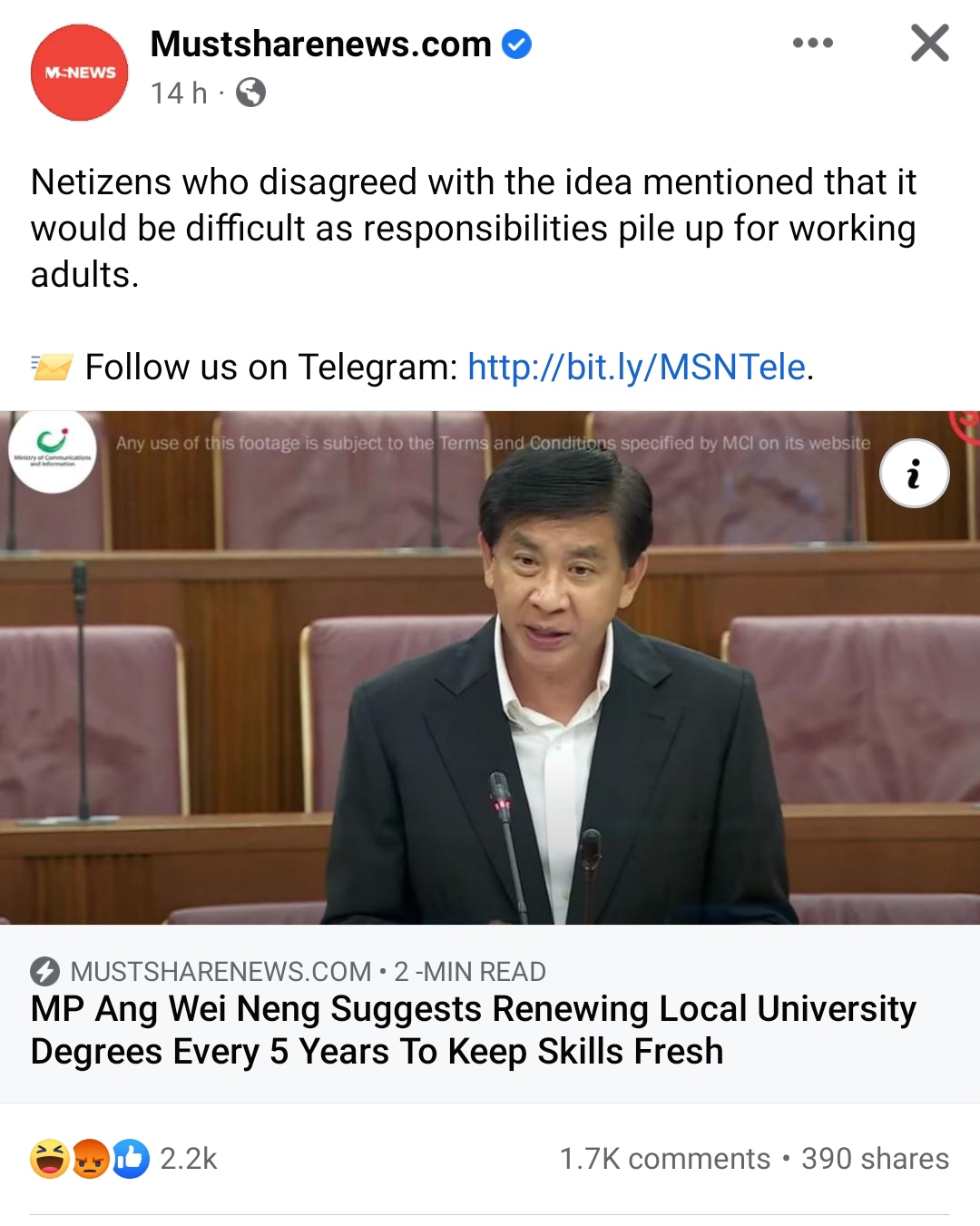Open the three-dot post options menu

point(812,43)
